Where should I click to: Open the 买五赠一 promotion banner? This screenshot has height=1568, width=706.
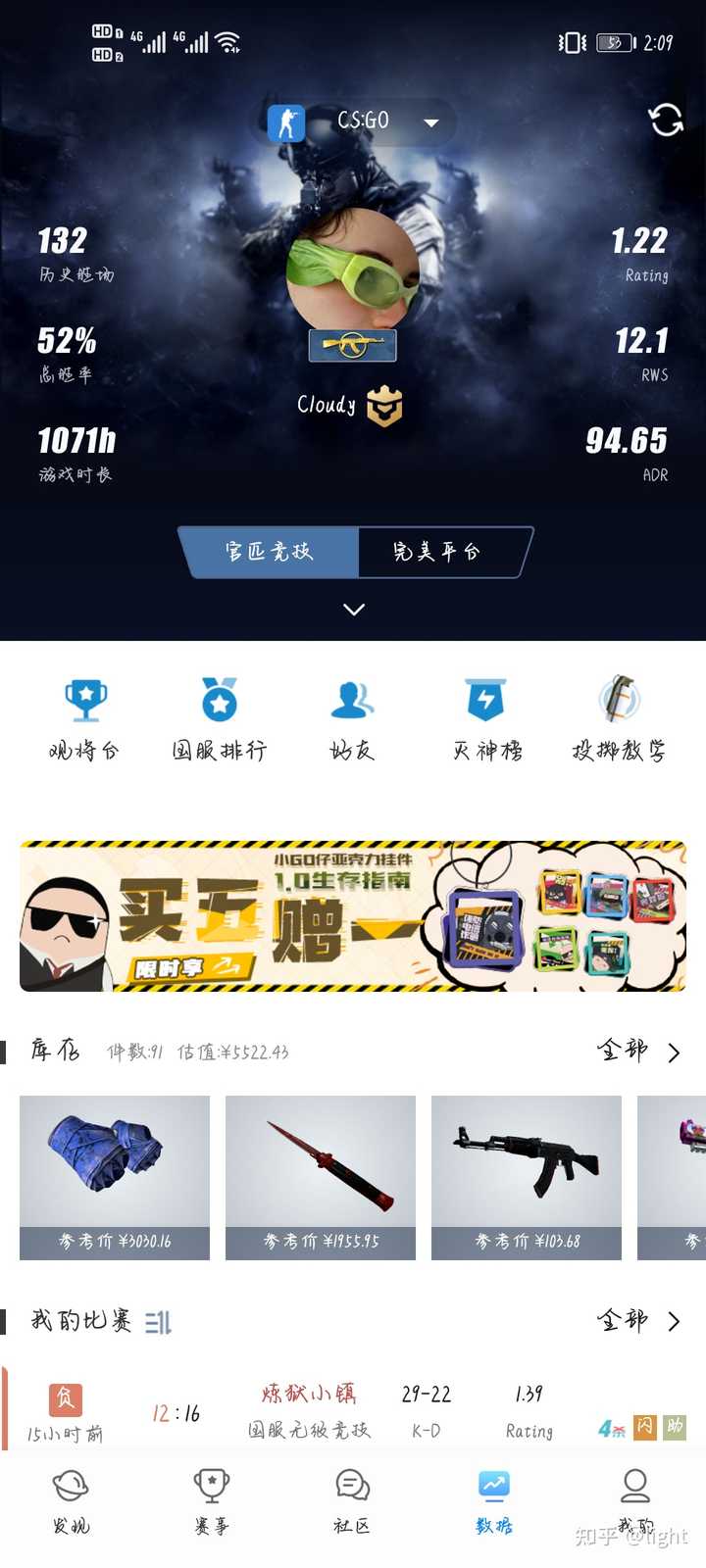(x=353, y=916)
